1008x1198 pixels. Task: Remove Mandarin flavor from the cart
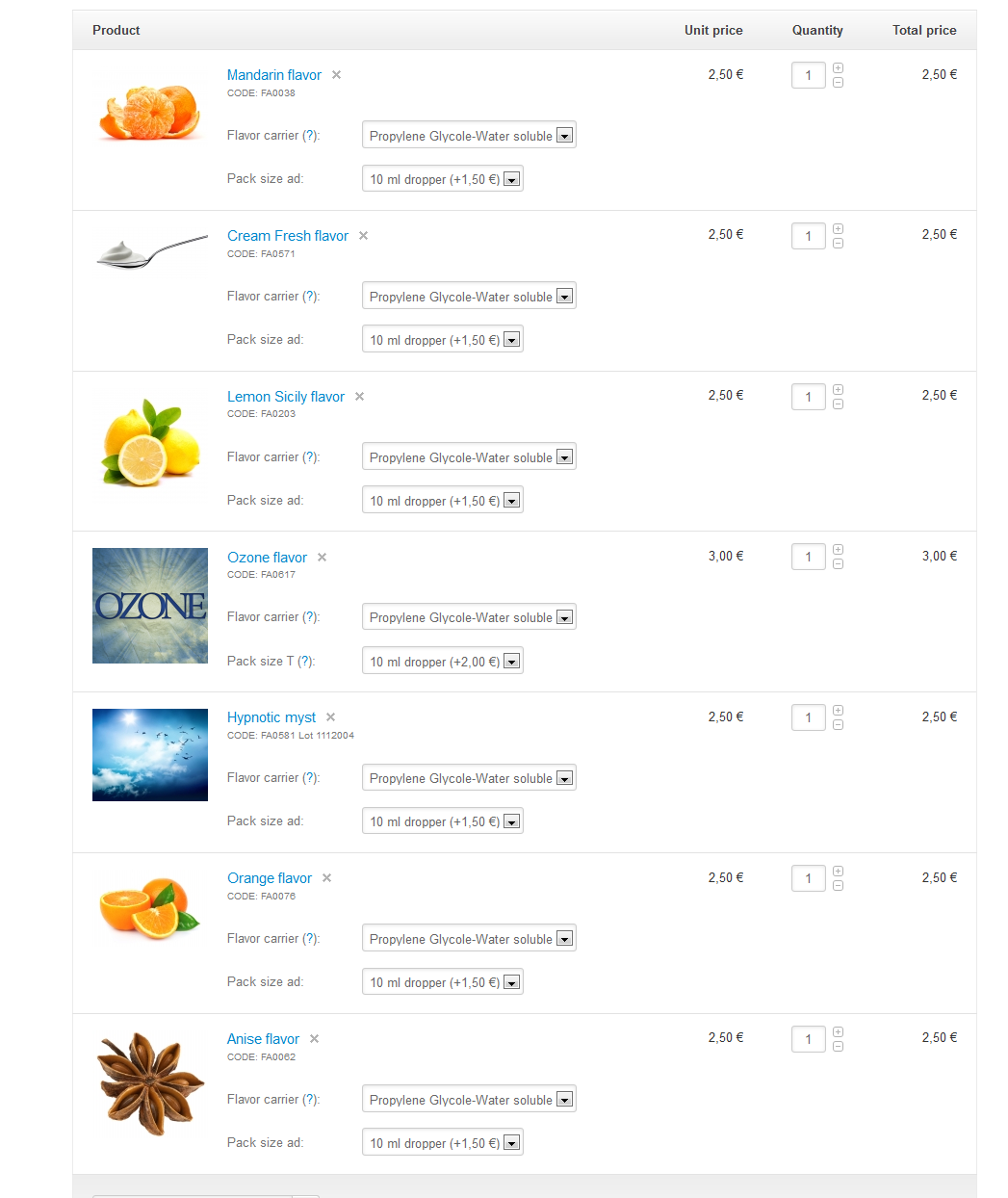coord(336,75)
